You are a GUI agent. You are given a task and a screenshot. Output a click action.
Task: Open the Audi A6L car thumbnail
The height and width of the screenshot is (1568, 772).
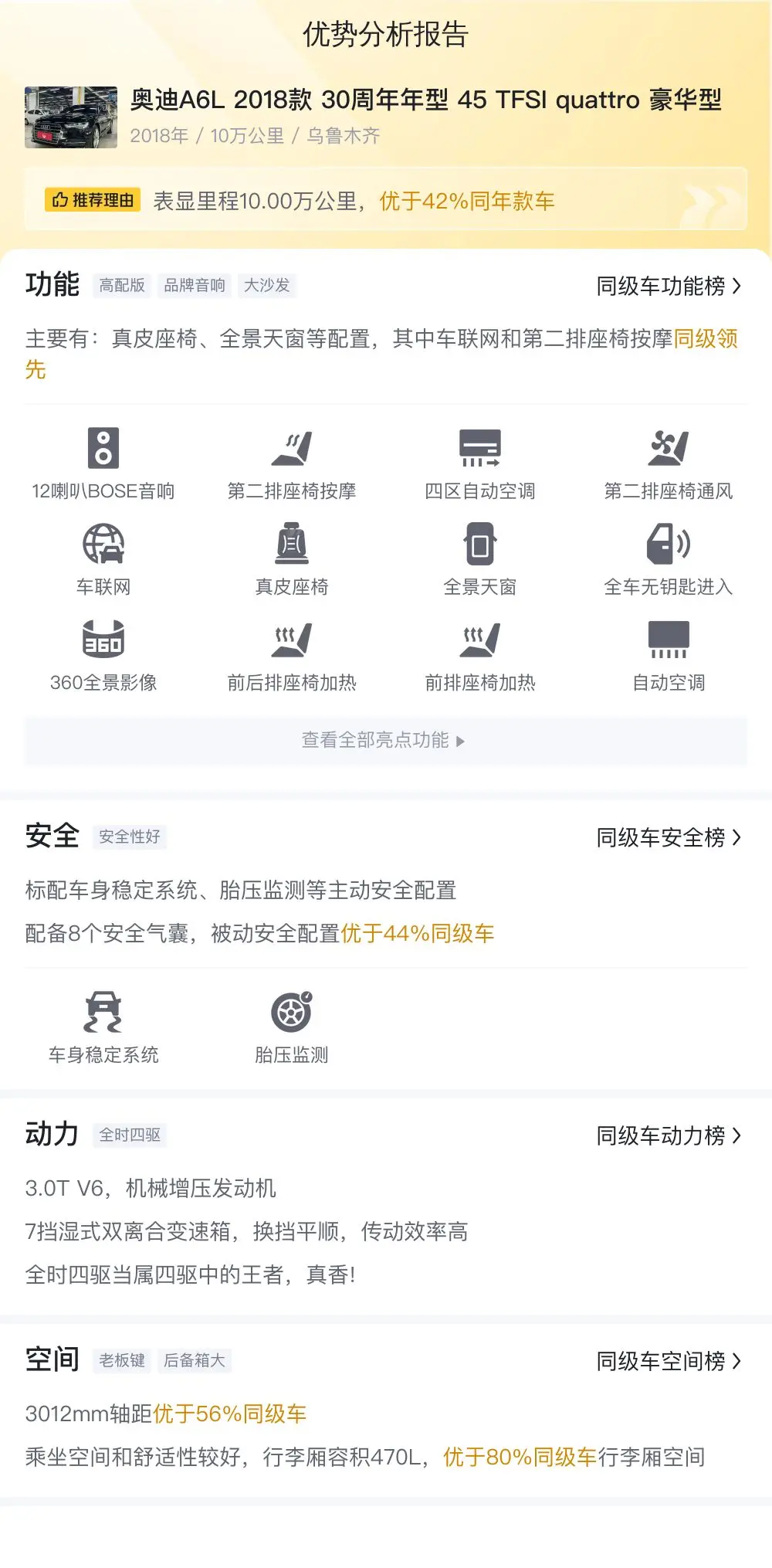71,117
